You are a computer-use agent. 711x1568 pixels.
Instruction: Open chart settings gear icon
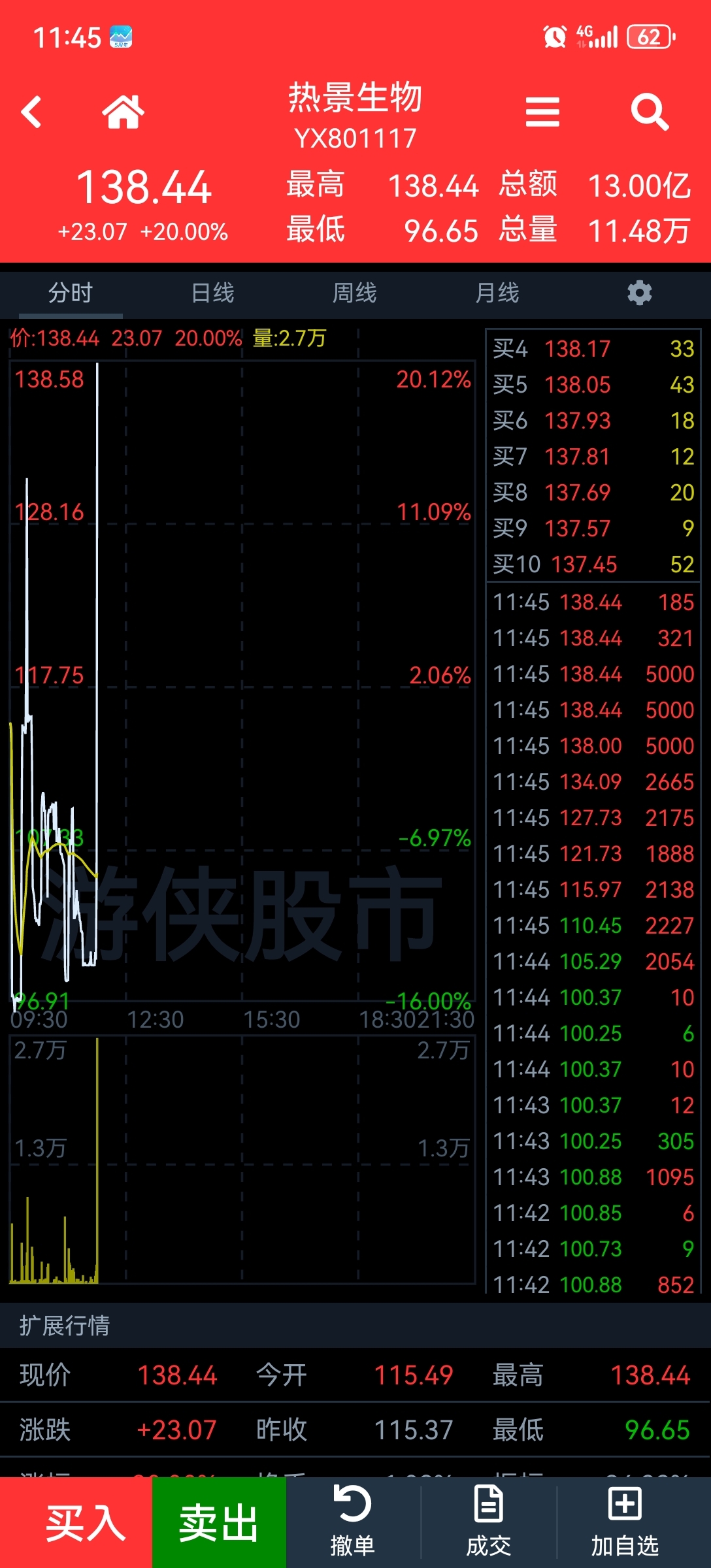639,293
